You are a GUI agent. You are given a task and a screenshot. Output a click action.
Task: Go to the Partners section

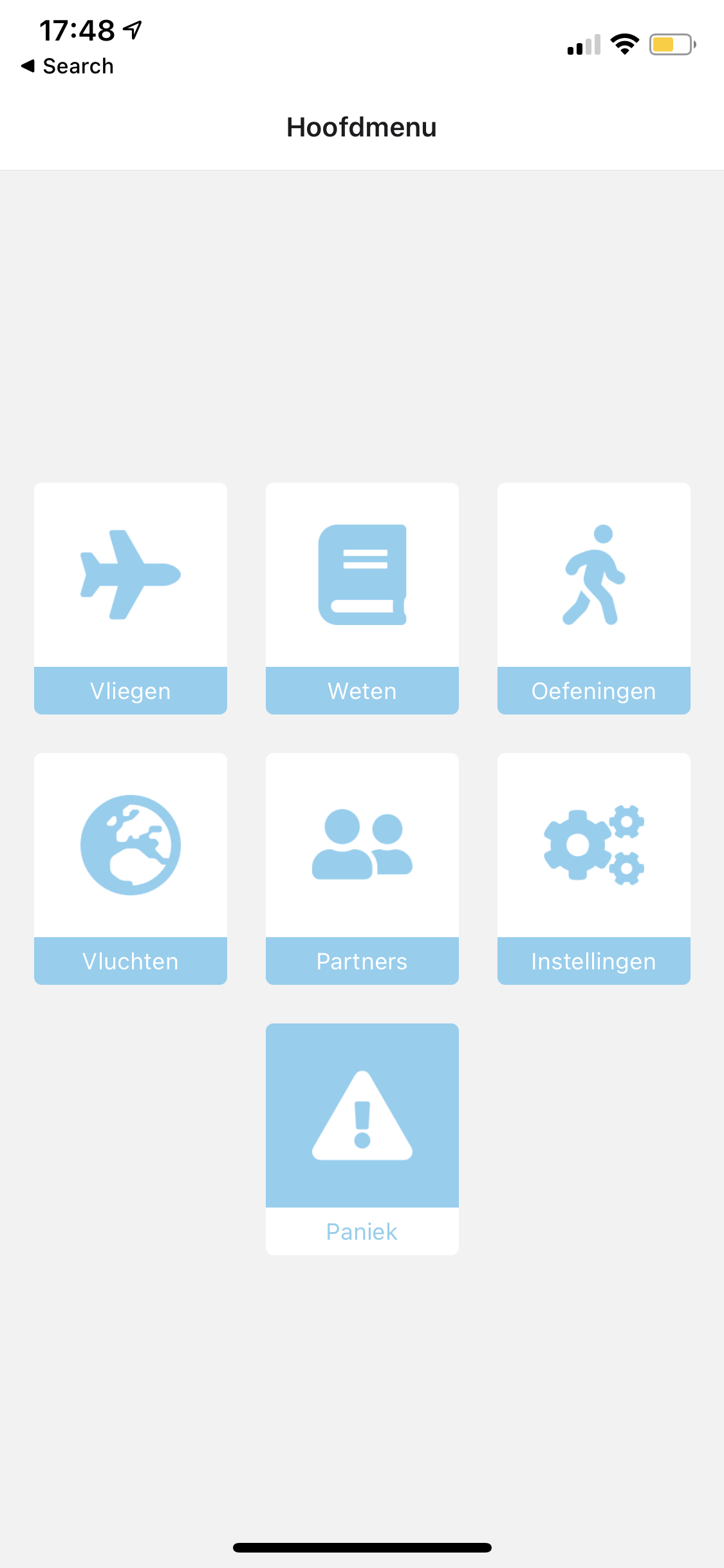[362, 868]
